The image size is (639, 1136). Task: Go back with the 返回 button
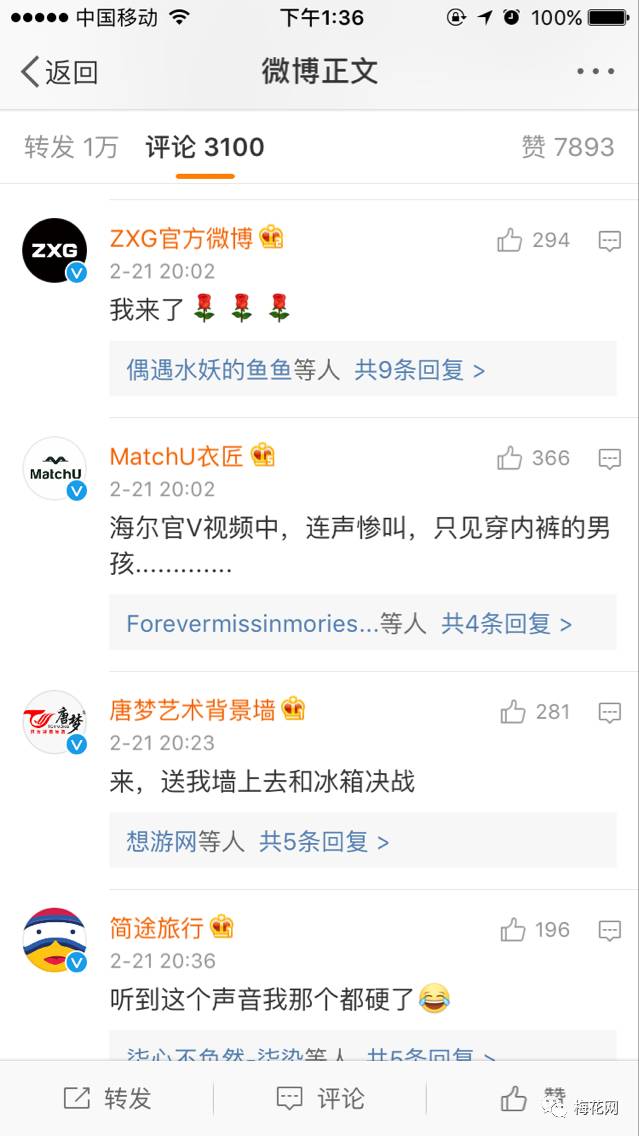pyautogui.click(x=59, y=72)
